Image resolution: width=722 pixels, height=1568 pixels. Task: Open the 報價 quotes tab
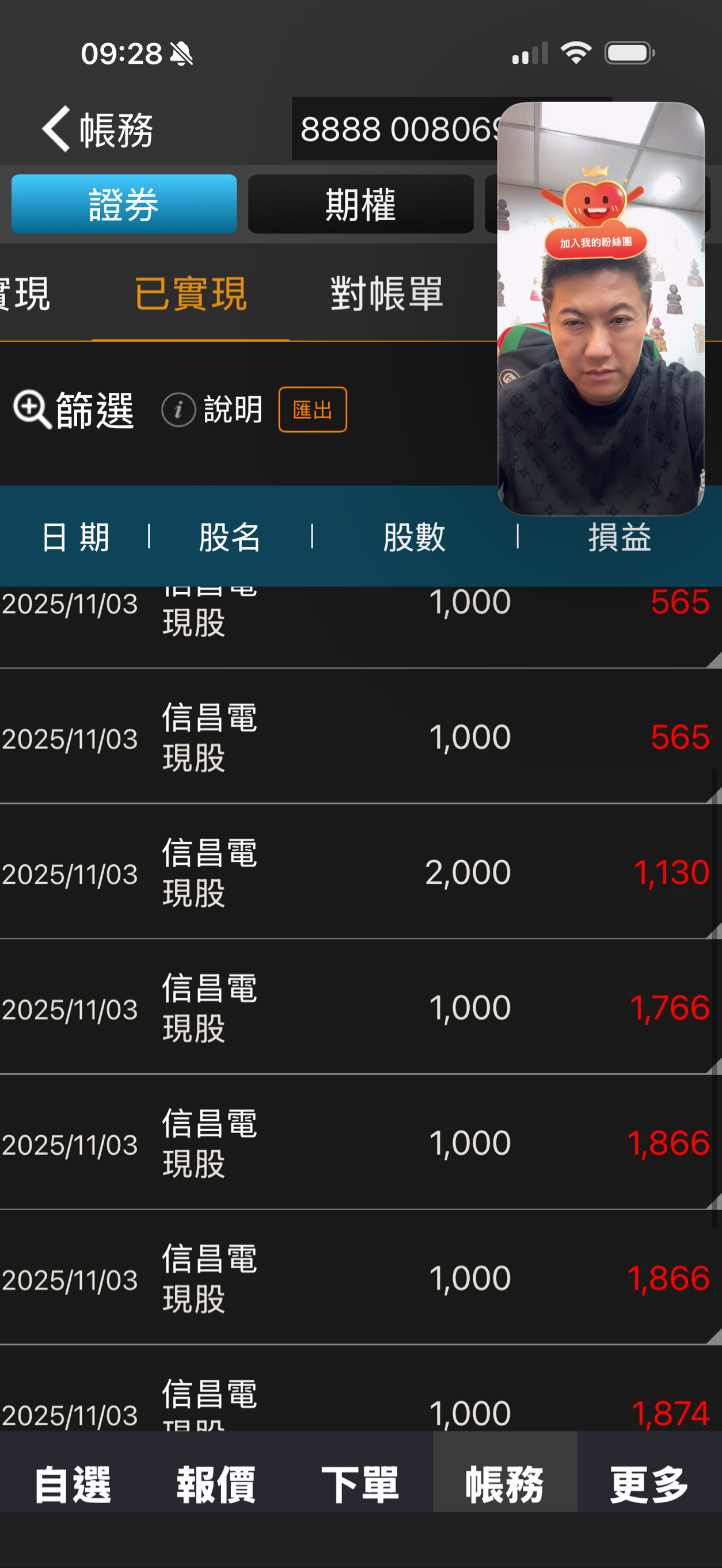click(216, 1484)
